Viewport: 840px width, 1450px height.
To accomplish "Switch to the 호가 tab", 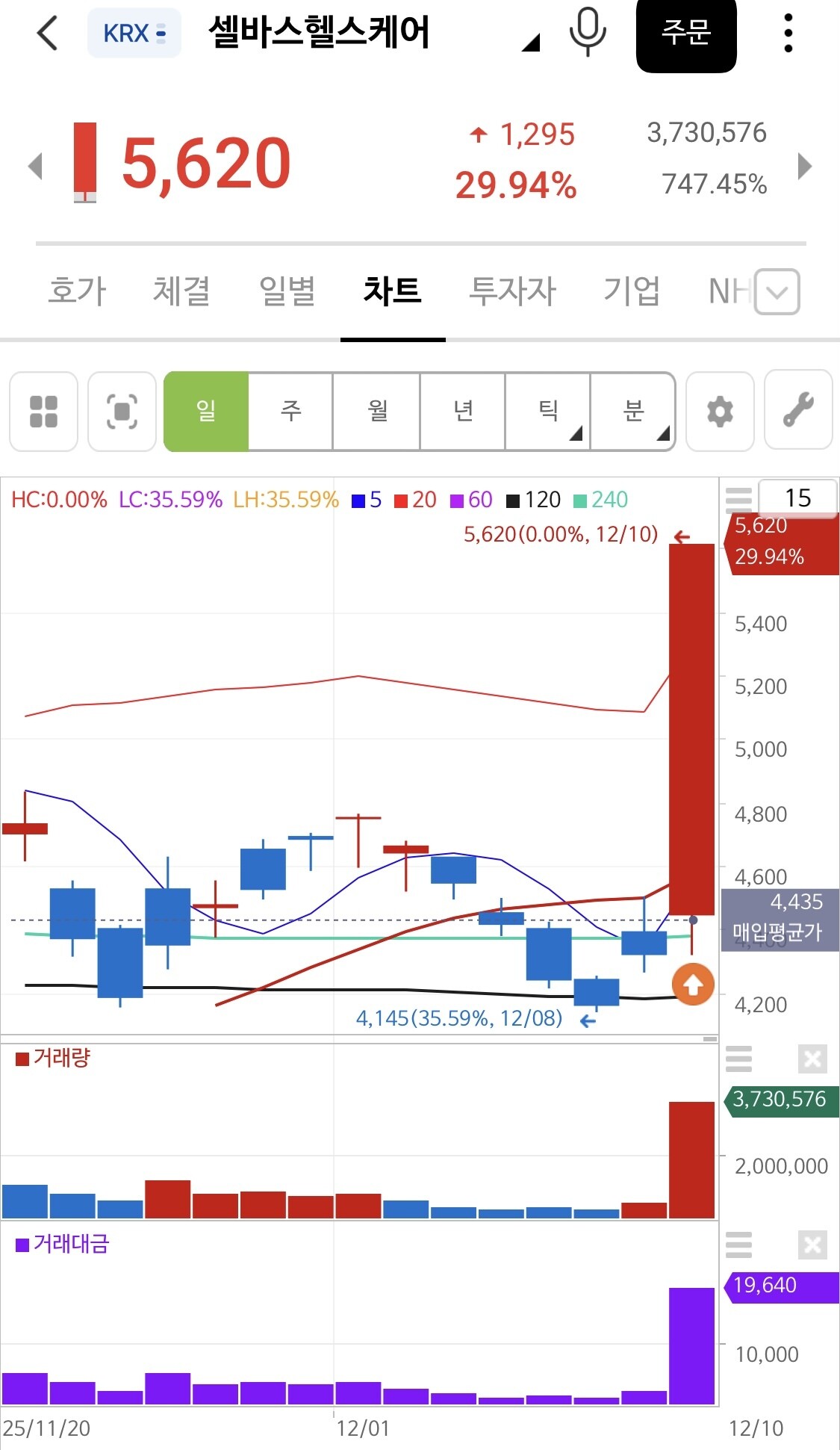I will click(77, 291).
